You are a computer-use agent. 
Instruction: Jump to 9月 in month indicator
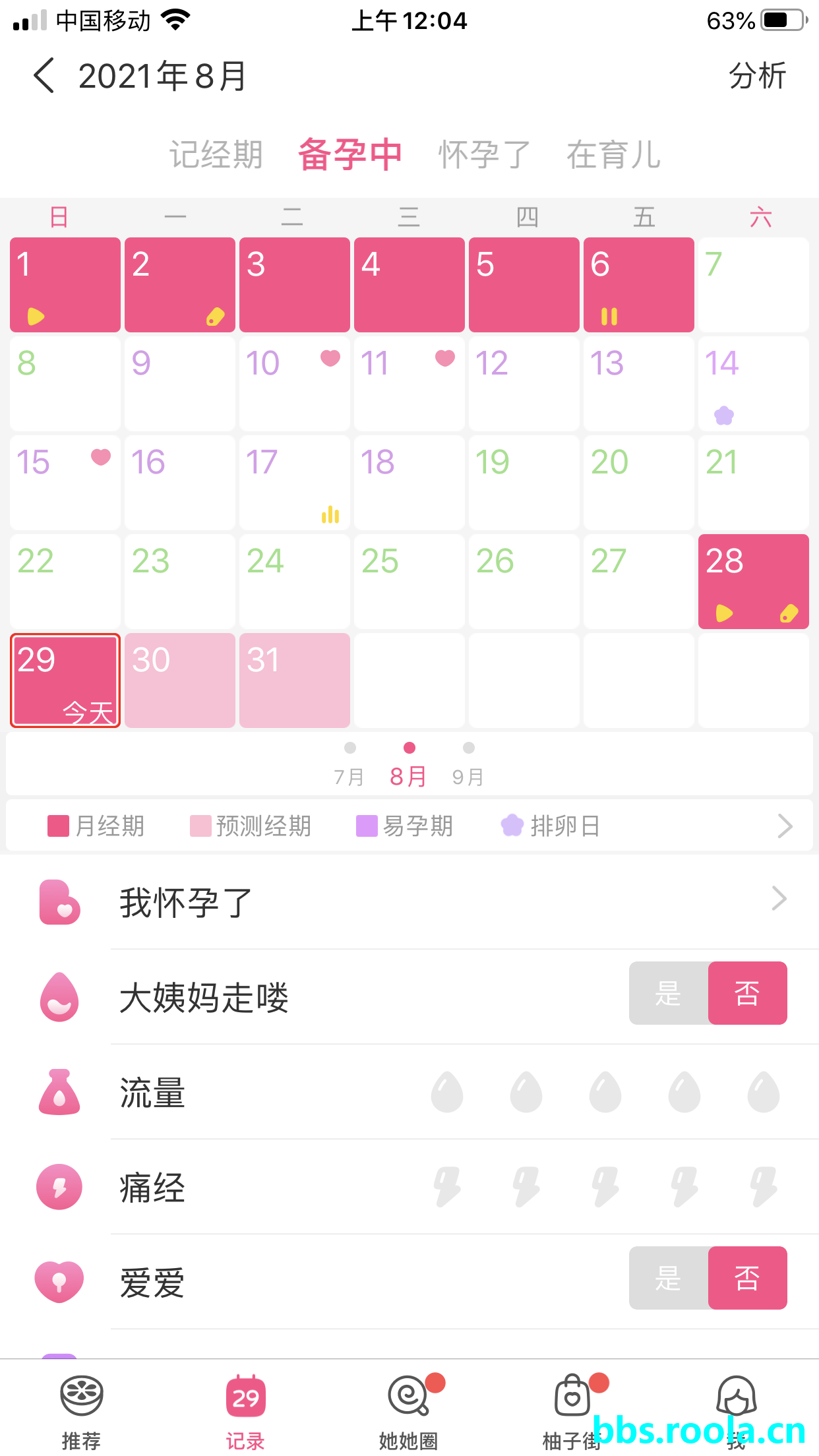(468, 765)
